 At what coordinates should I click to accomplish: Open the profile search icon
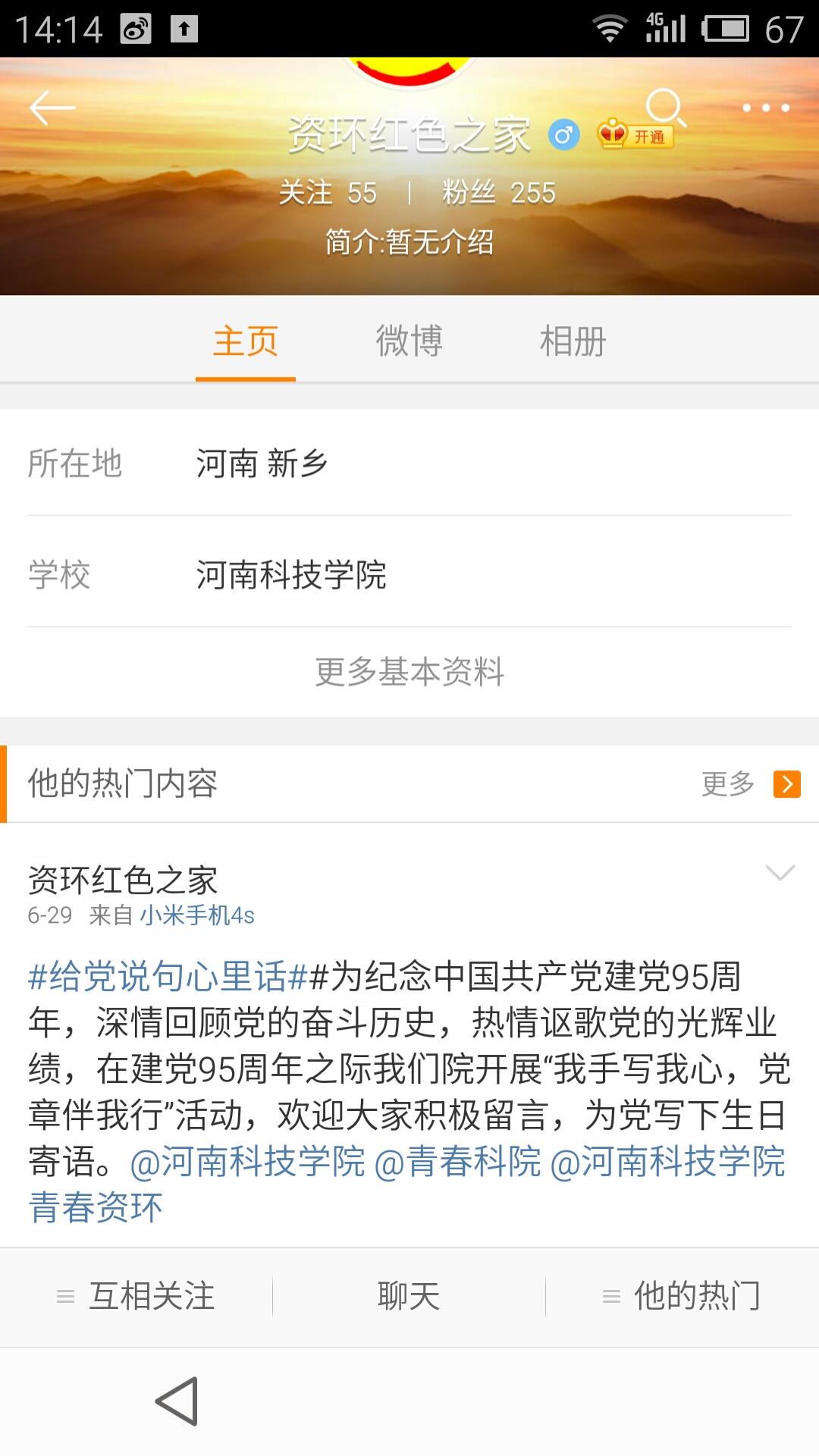[666, 108]
